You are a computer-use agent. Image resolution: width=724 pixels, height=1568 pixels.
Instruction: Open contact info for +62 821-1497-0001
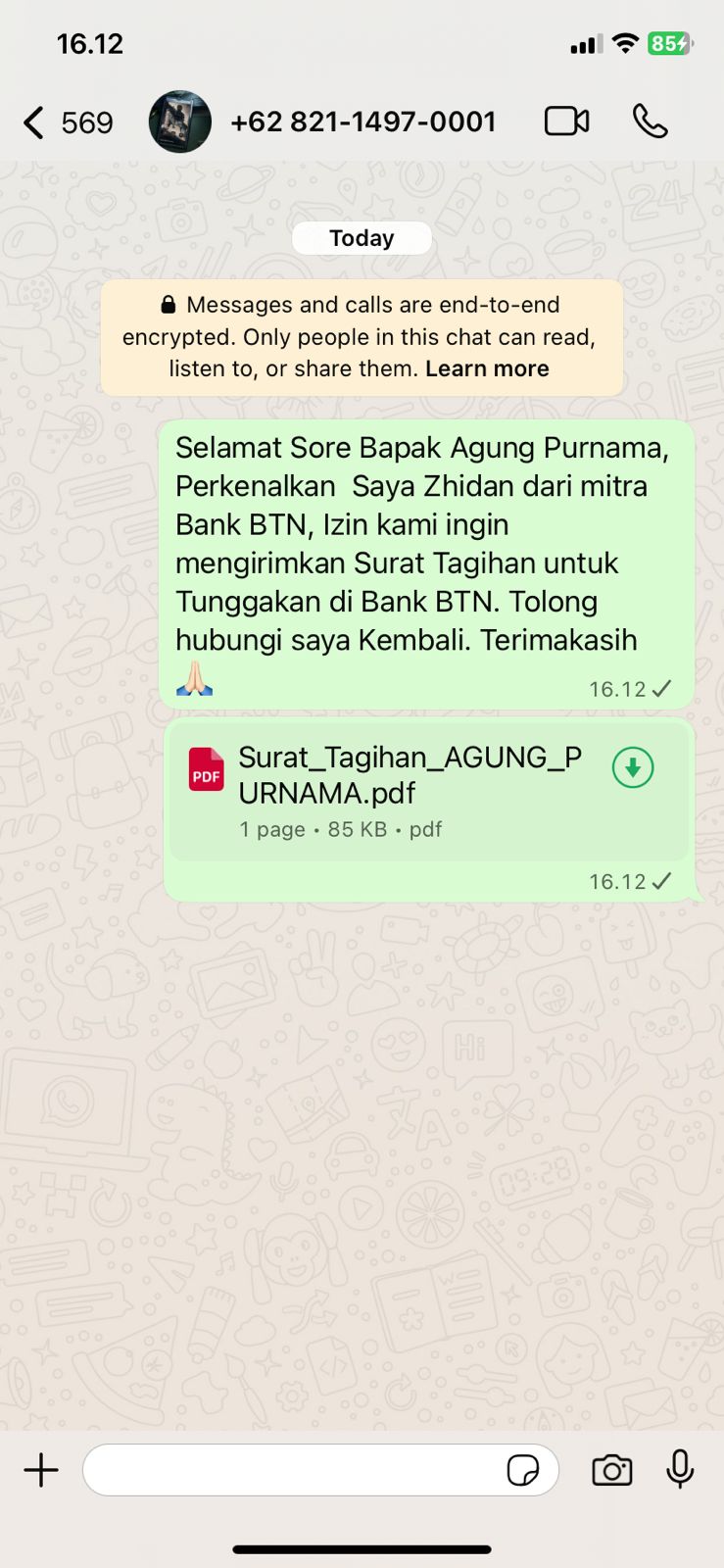362,122
